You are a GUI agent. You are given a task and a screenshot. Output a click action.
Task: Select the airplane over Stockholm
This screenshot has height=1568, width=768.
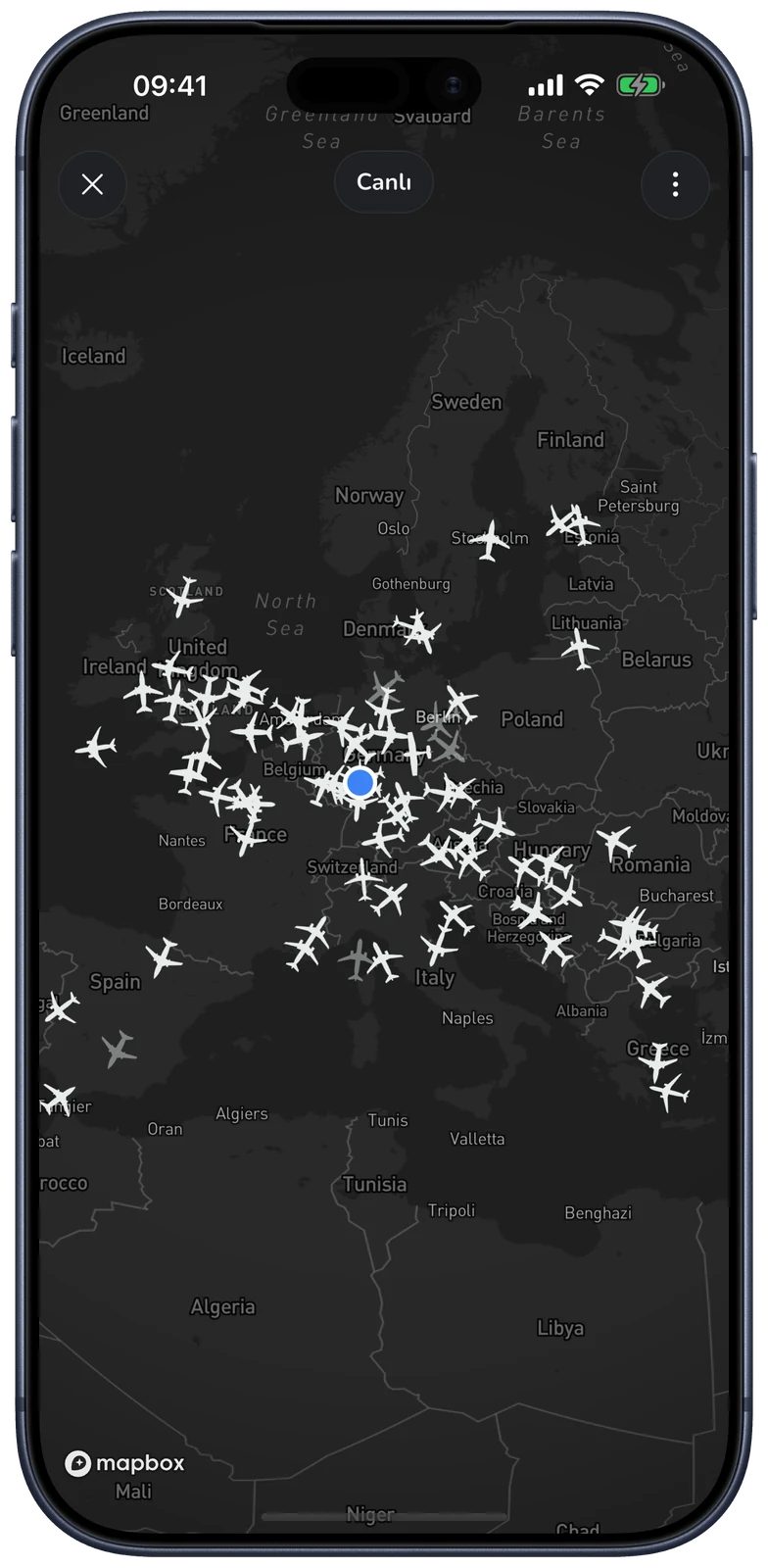[490, 540]
